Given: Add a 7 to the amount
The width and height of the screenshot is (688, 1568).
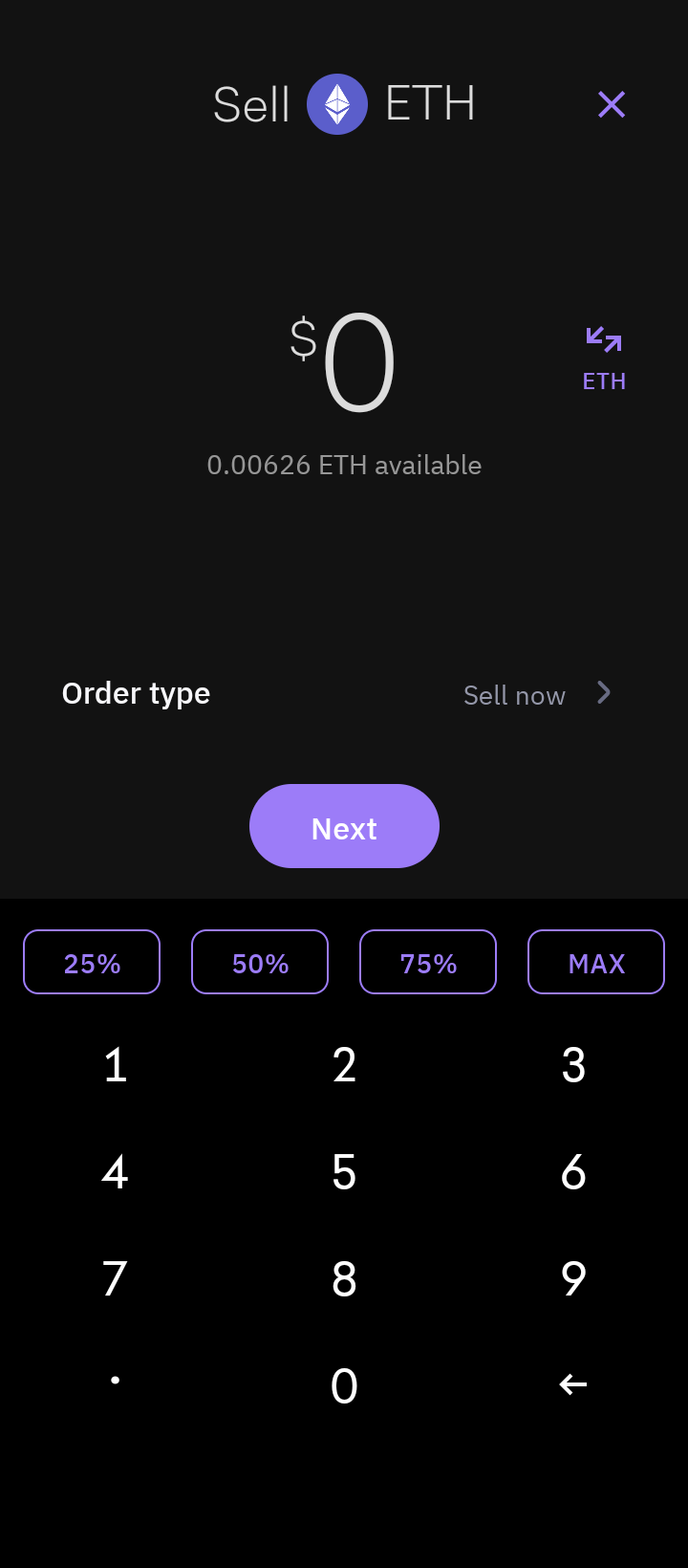Looking at the screenshot, I should 115,1279.
